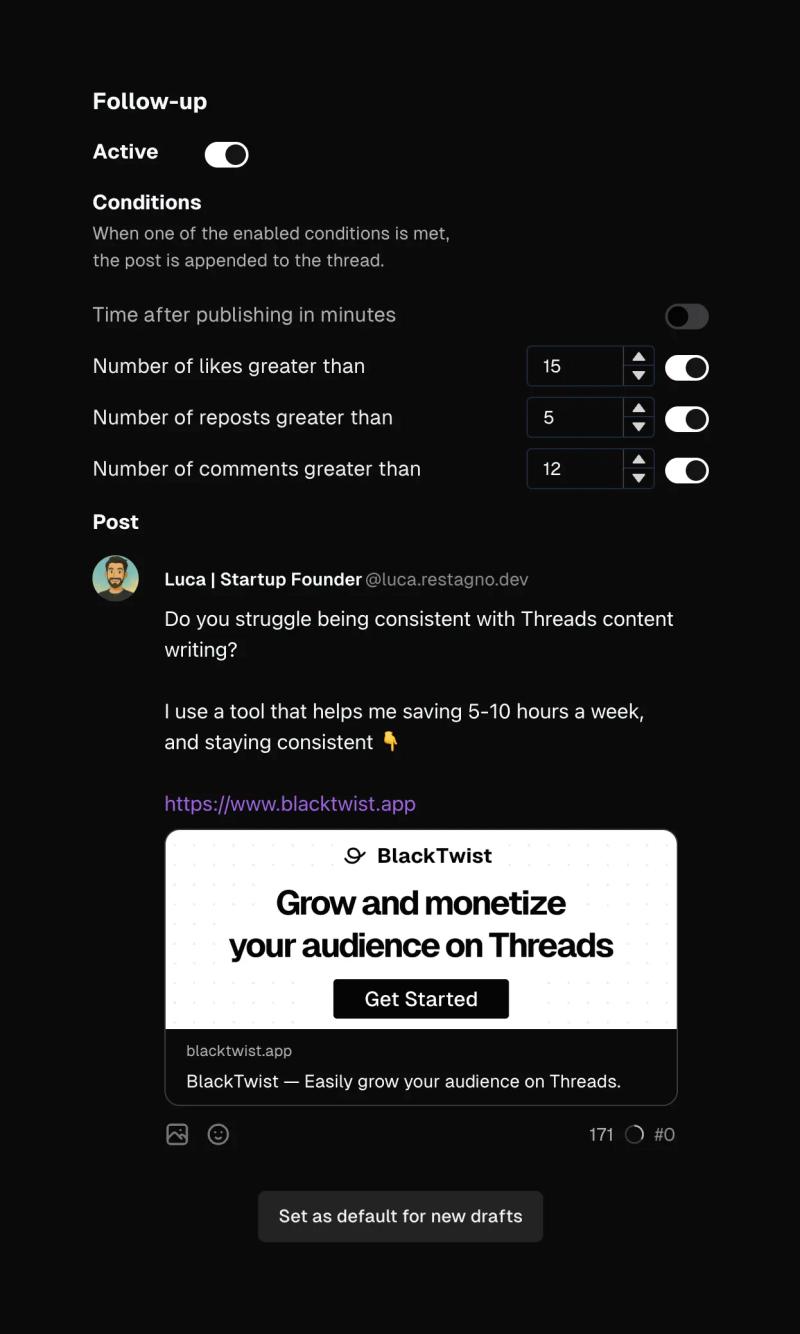Screen dimensions: 800x1334
Task: Decrease the likes threshold with down arrow
Action: 638,376
